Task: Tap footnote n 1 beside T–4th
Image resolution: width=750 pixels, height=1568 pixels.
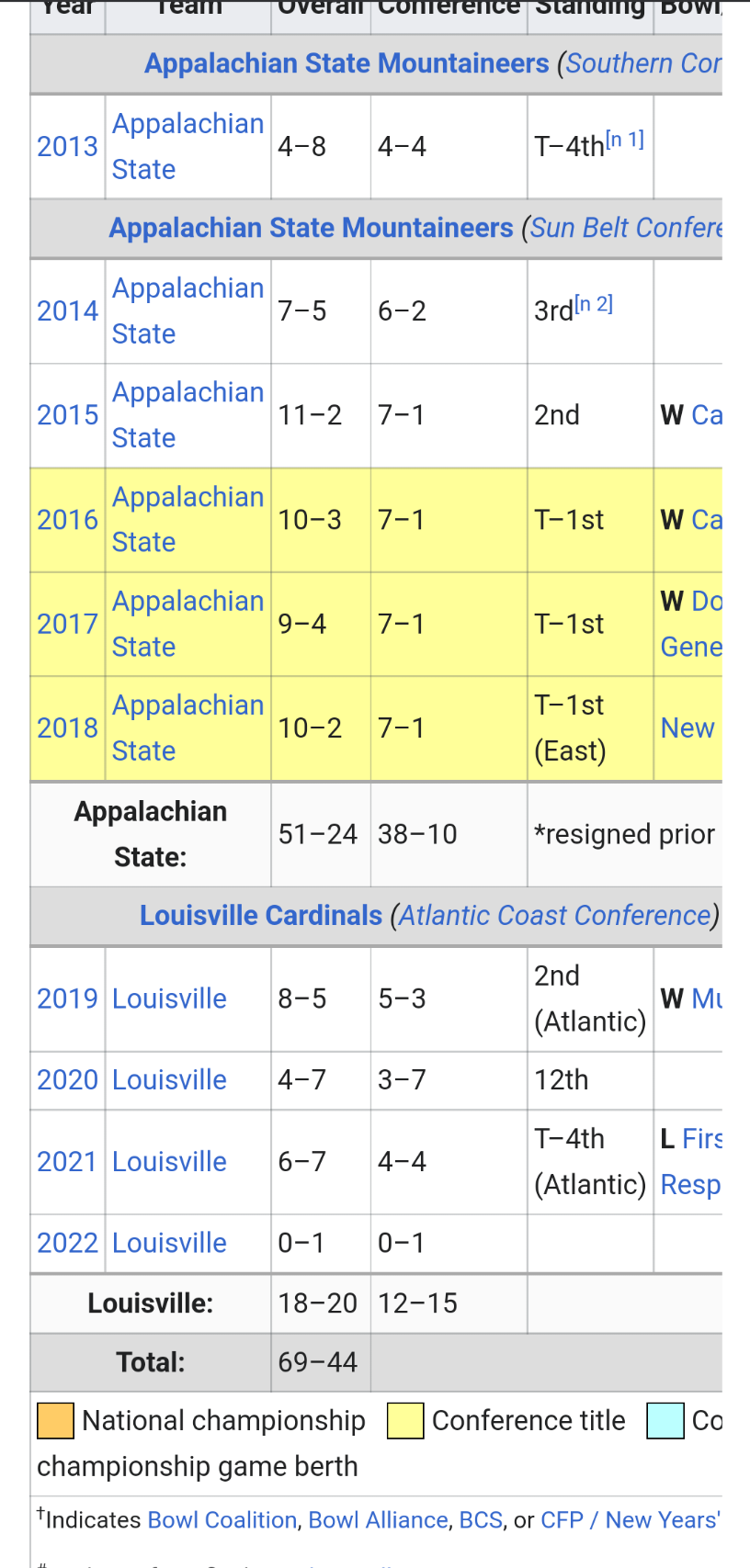Action: 625,140
